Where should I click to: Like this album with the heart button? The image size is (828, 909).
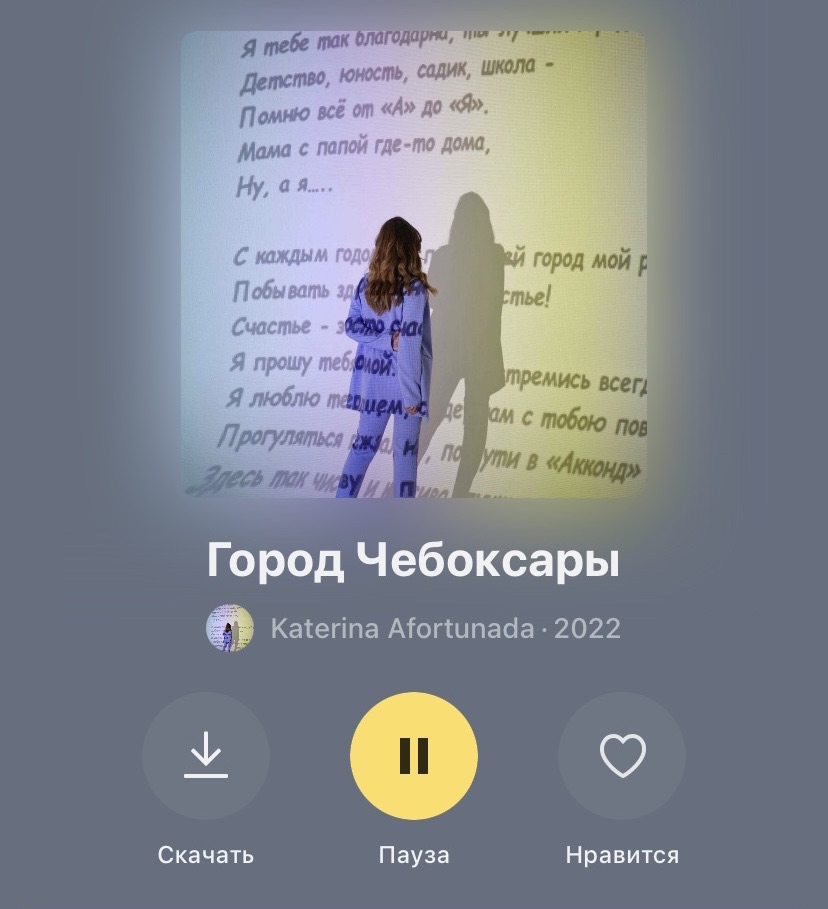(622, 756)
